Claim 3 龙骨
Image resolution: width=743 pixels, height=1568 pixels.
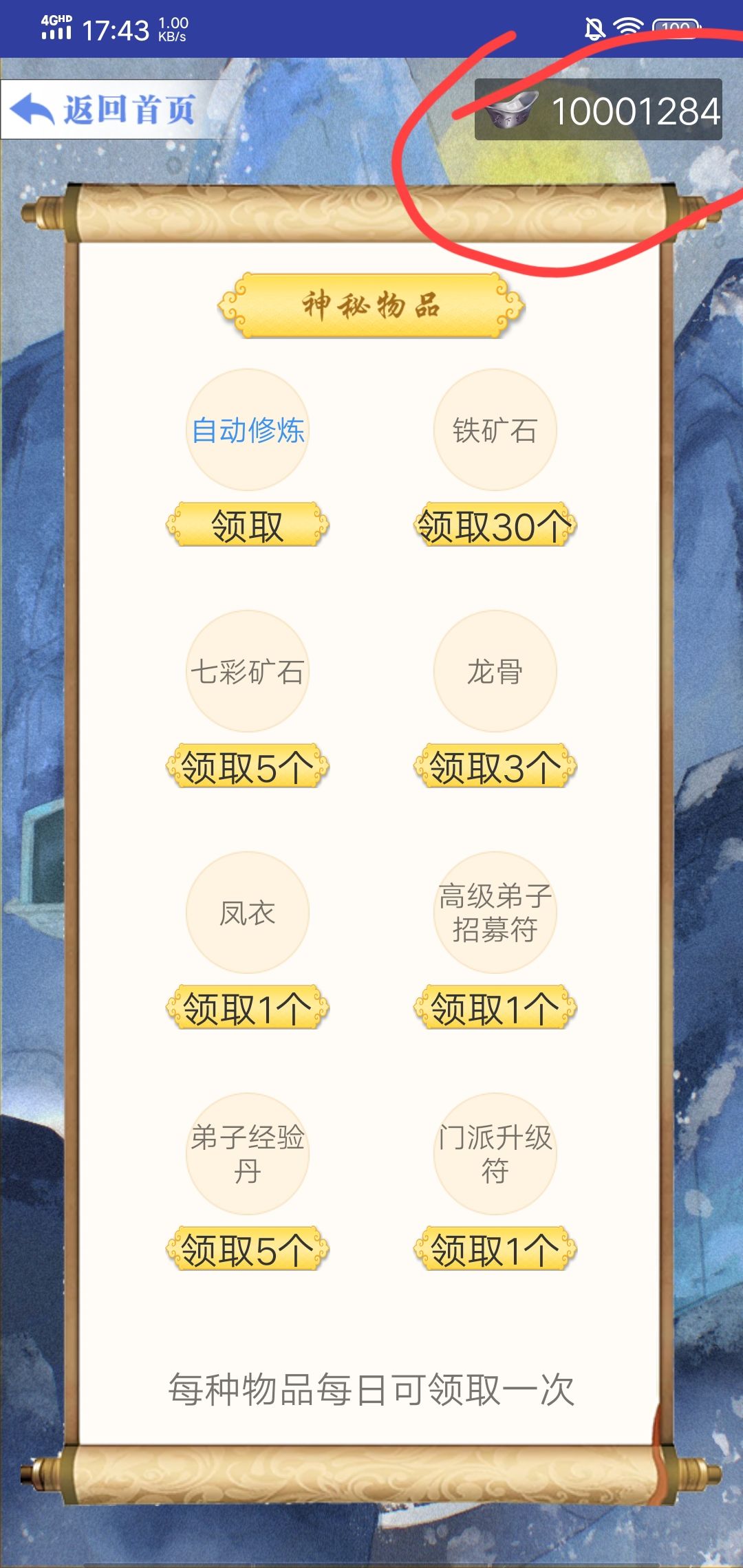point(495,767)
